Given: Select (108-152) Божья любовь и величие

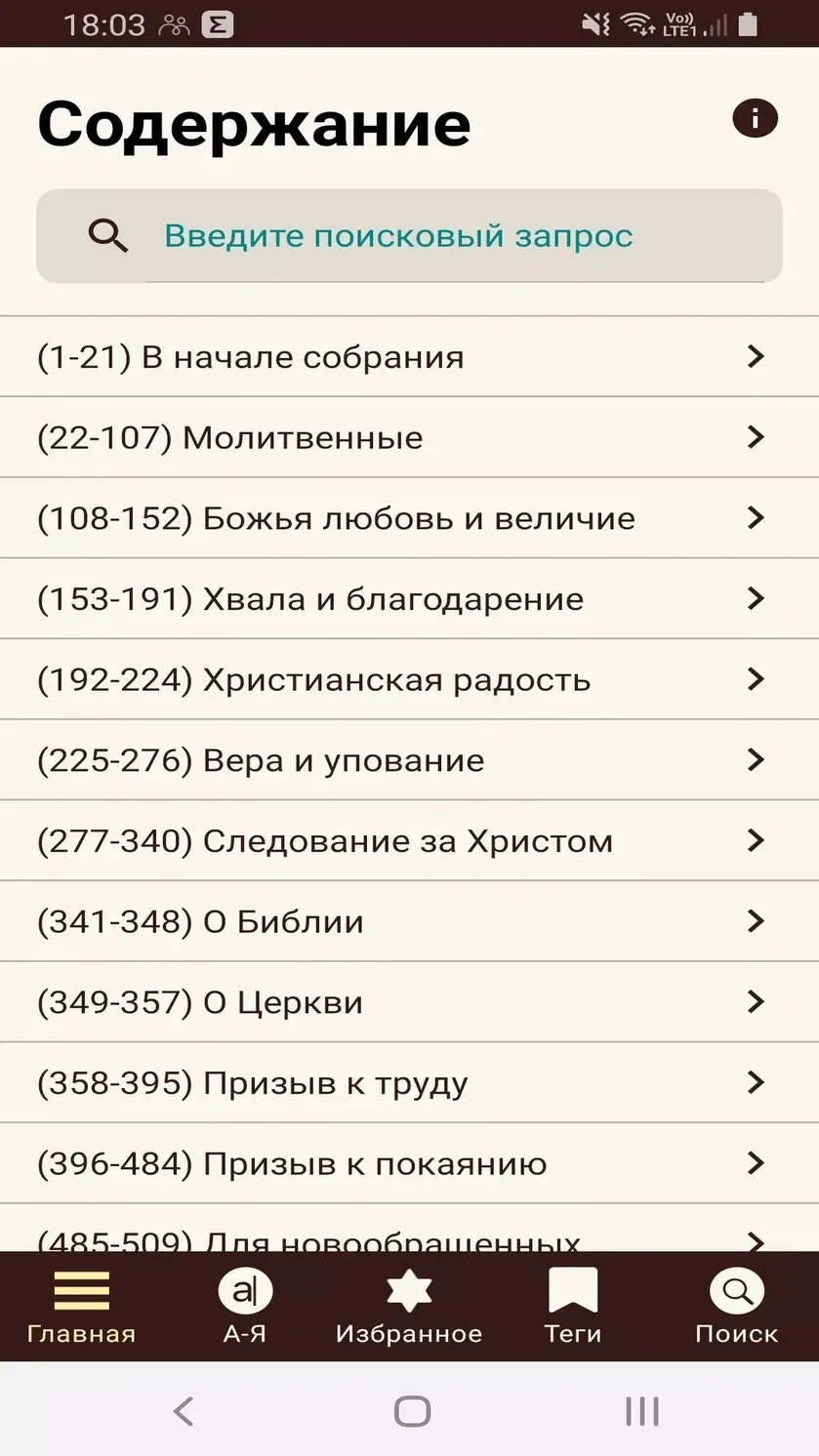Looking at the screenshot, I should click(409, 518).
